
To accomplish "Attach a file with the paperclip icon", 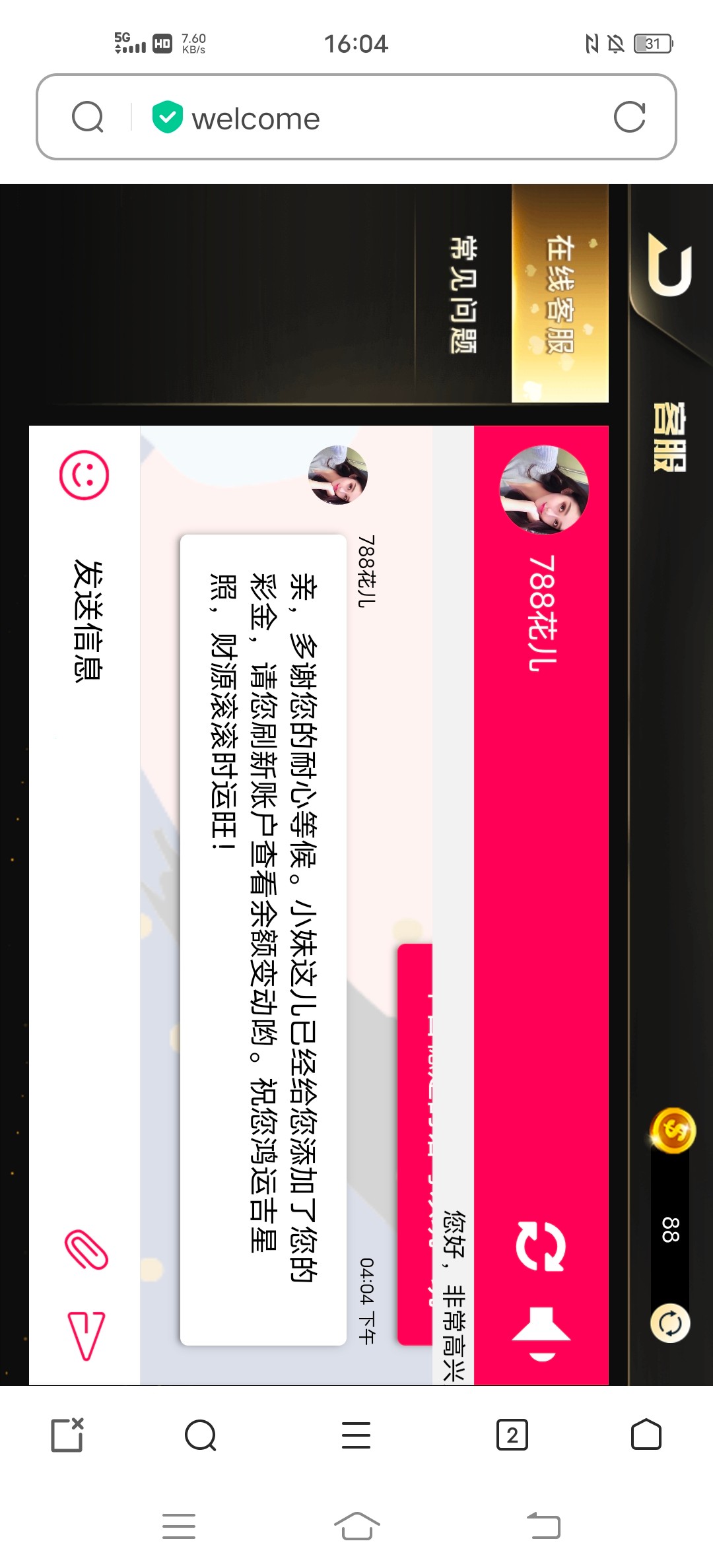I will point(86,1249).
